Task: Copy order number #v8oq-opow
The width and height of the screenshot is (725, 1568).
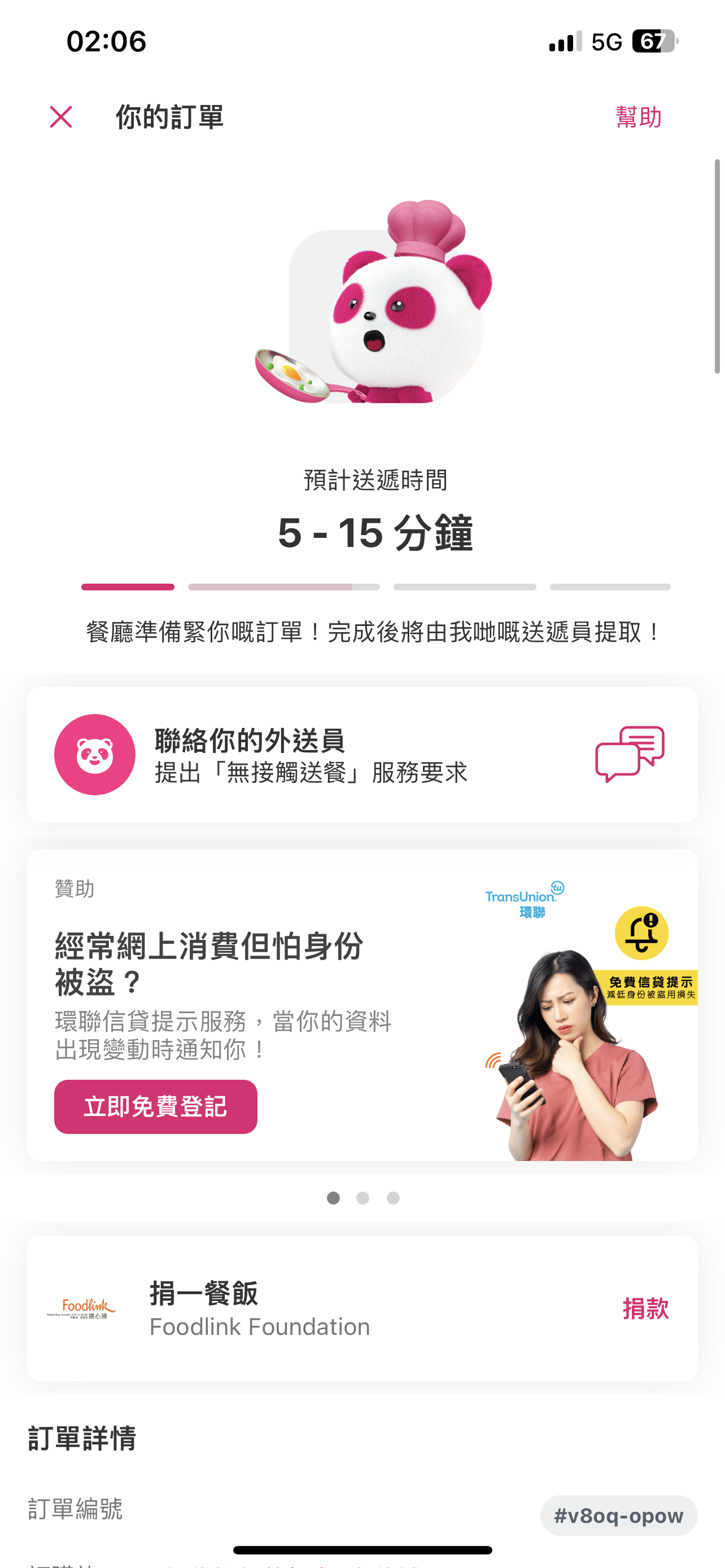Action: click(618, 1515)
